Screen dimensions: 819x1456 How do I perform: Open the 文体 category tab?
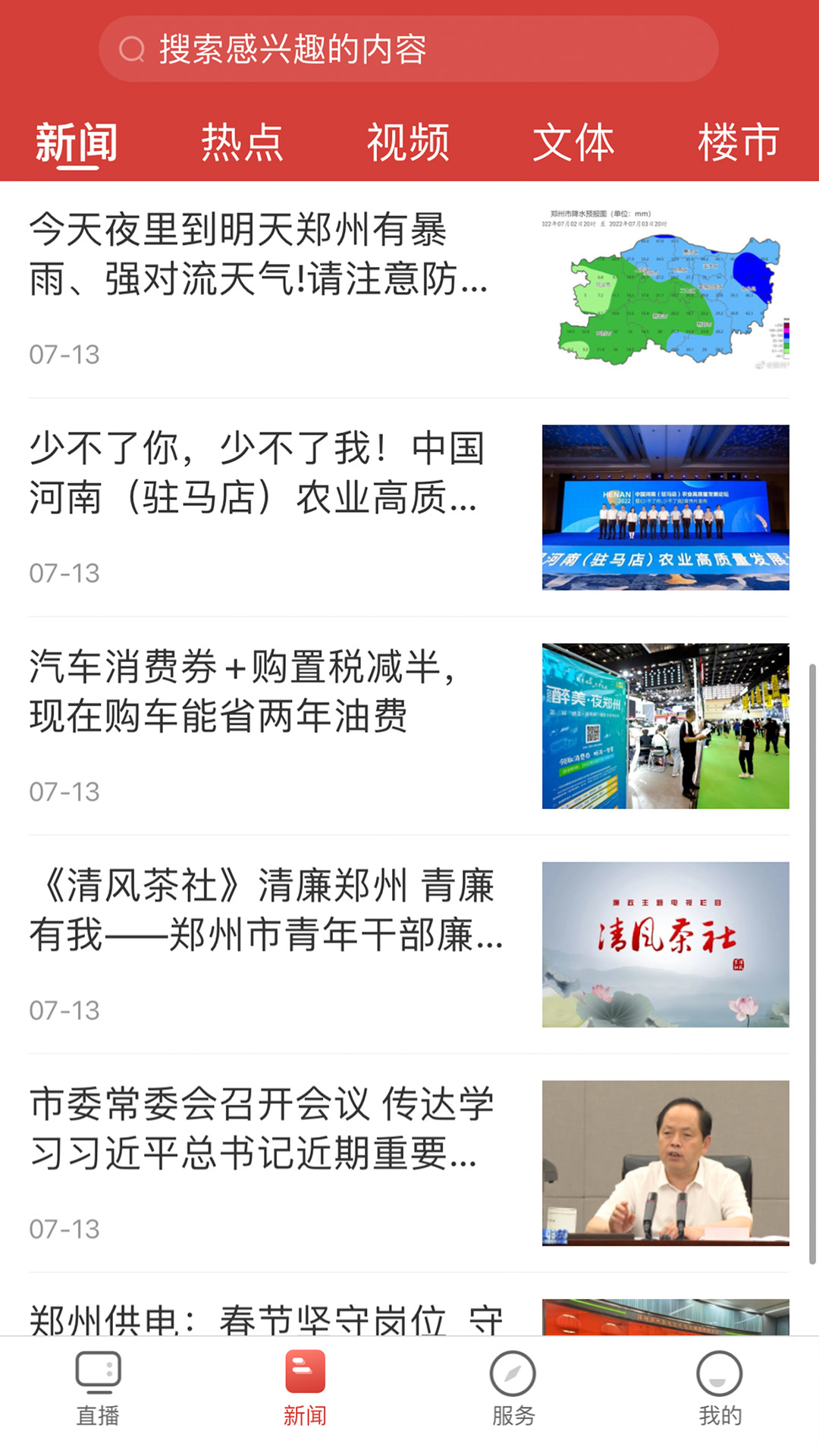point(574,140)
